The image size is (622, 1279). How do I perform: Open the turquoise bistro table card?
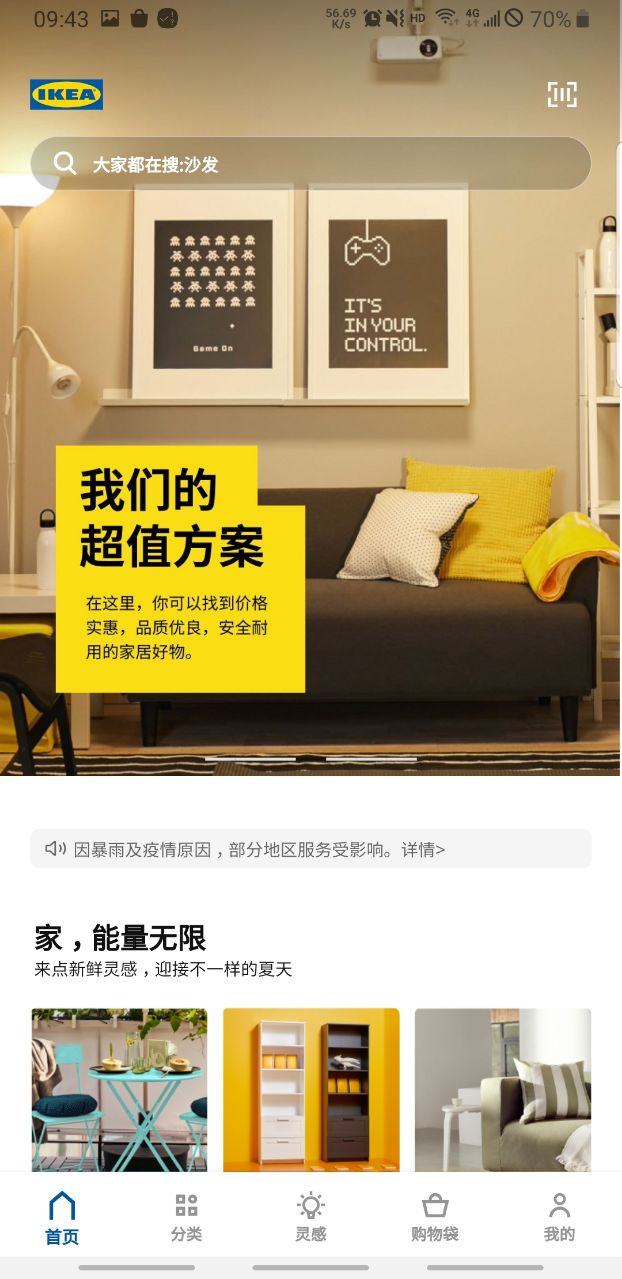(x=119, y=1089)
